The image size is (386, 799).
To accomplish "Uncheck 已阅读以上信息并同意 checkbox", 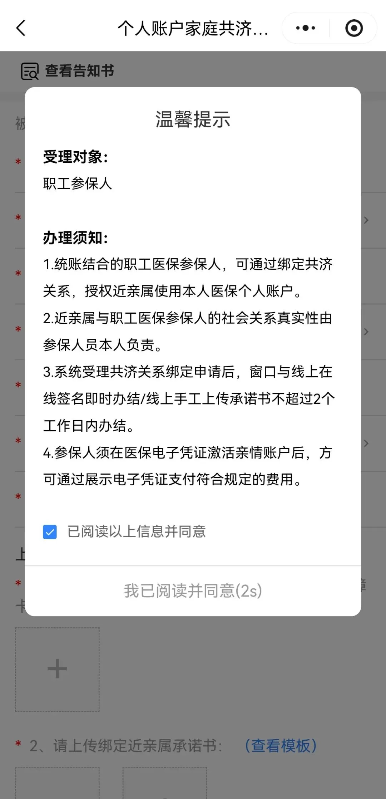I will [49, 532].
